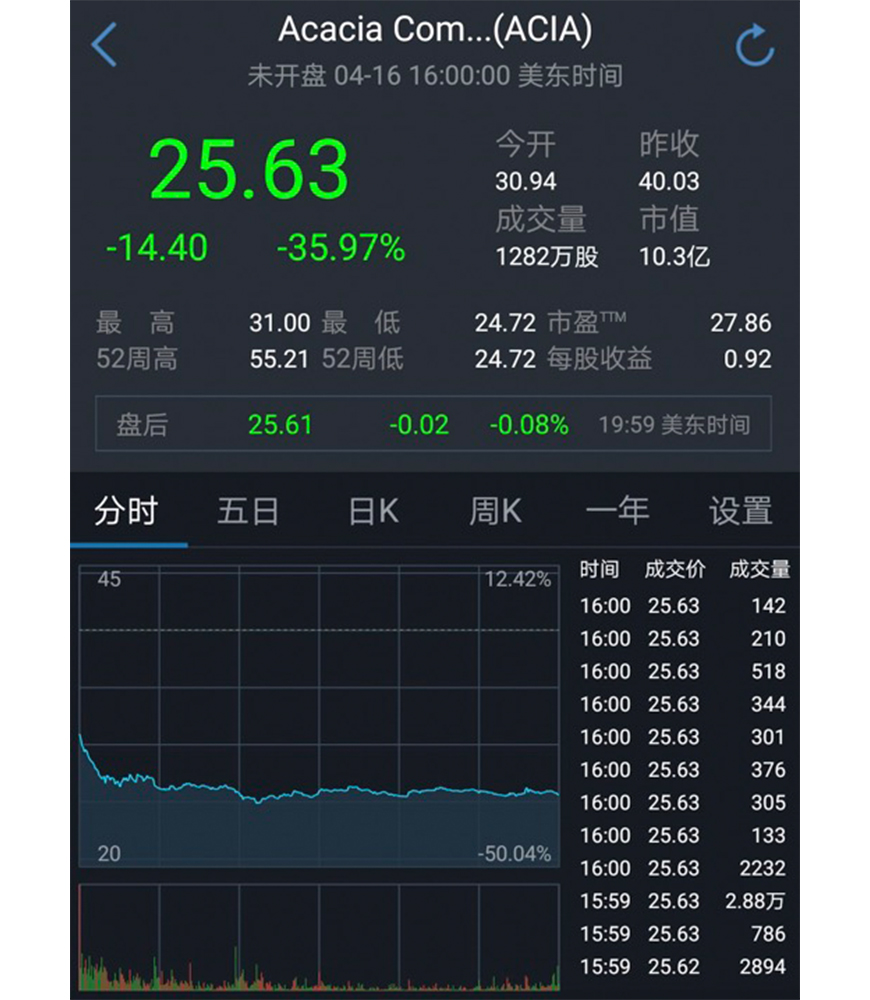Open the 设置 chart settings
Screen dimensions: 870x1000
tap(740, 512)
